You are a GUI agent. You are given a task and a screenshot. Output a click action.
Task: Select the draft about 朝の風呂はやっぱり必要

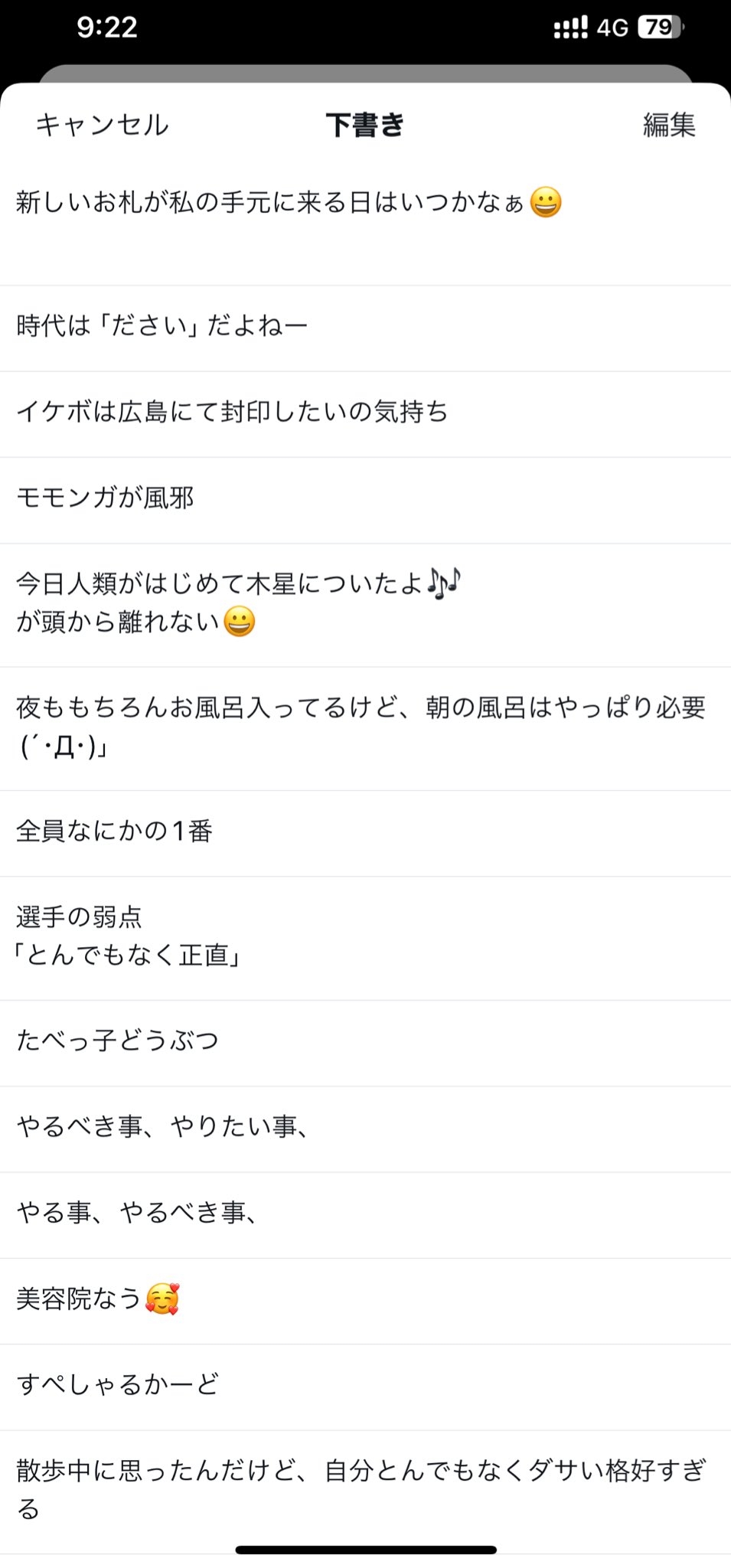(x=365, y=728)
